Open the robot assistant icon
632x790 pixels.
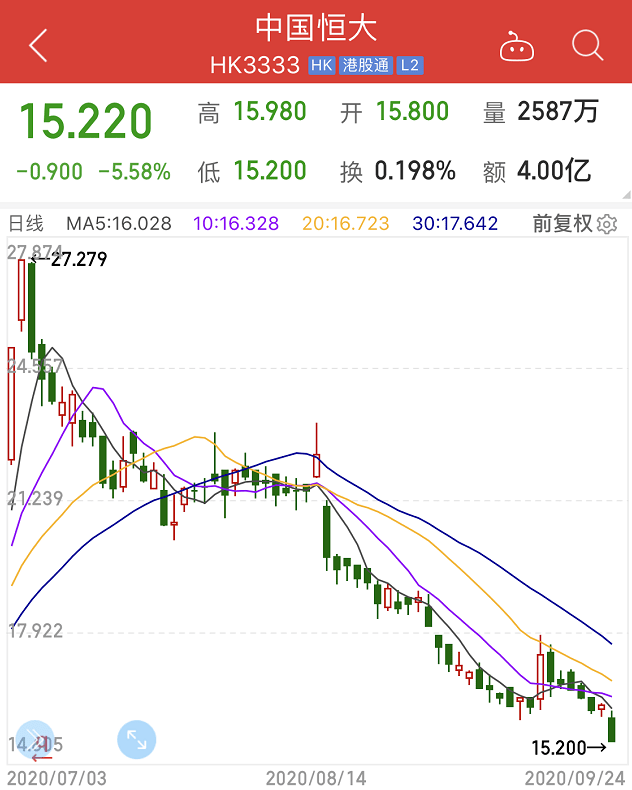tap(516, 46)
